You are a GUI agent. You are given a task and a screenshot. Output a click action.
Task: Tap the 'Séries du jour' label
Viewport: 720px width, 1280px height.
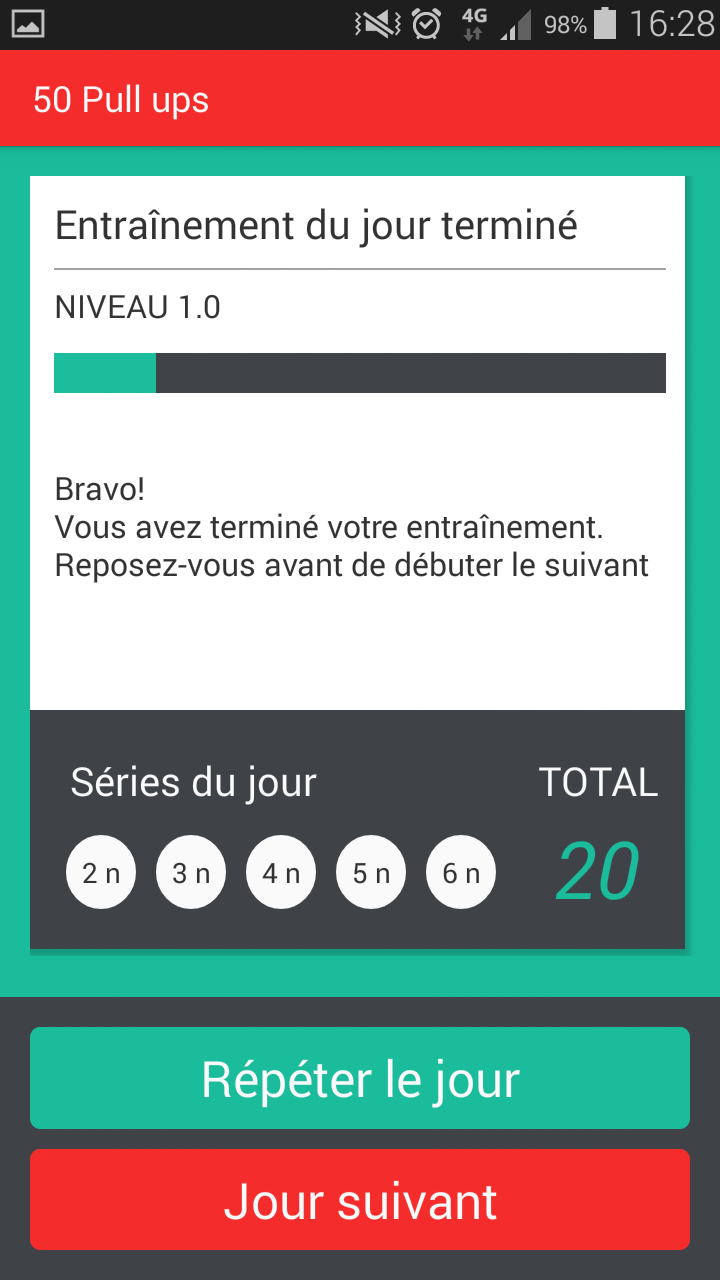click(x=193, y=782)
